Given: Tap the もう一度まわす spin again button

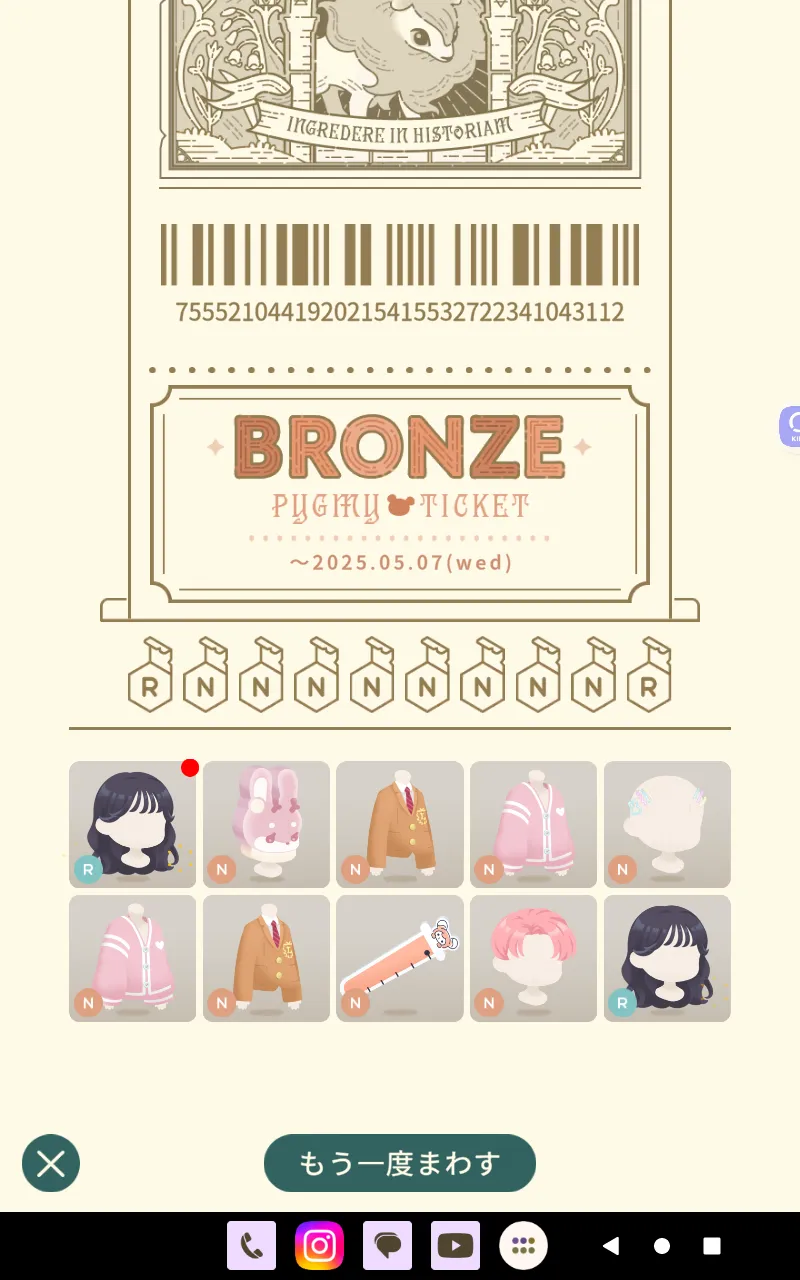Looking at the screenshot, I should click(400, 1163).
